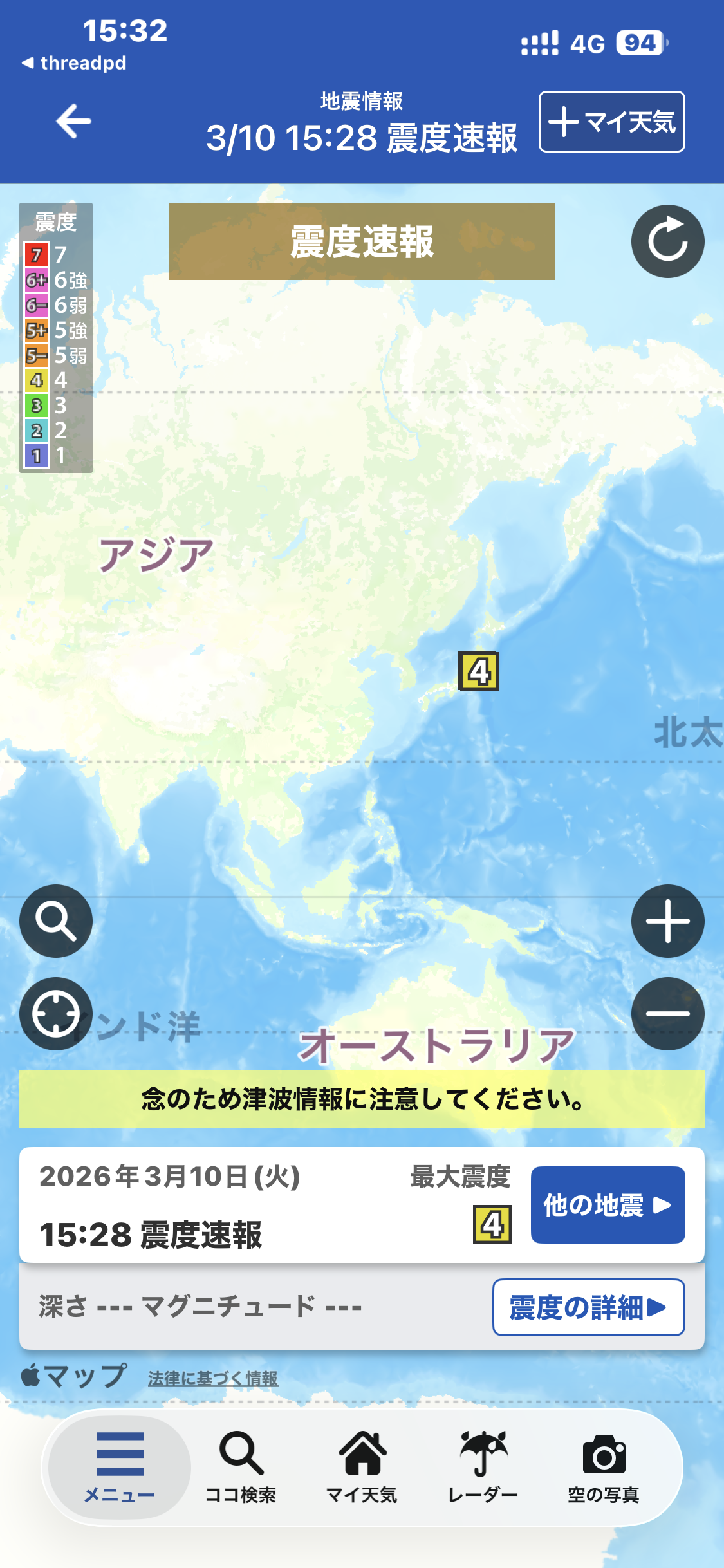
Task: Open 震度の詳細
Action: pyautogui.click(x=588, y=1307)
